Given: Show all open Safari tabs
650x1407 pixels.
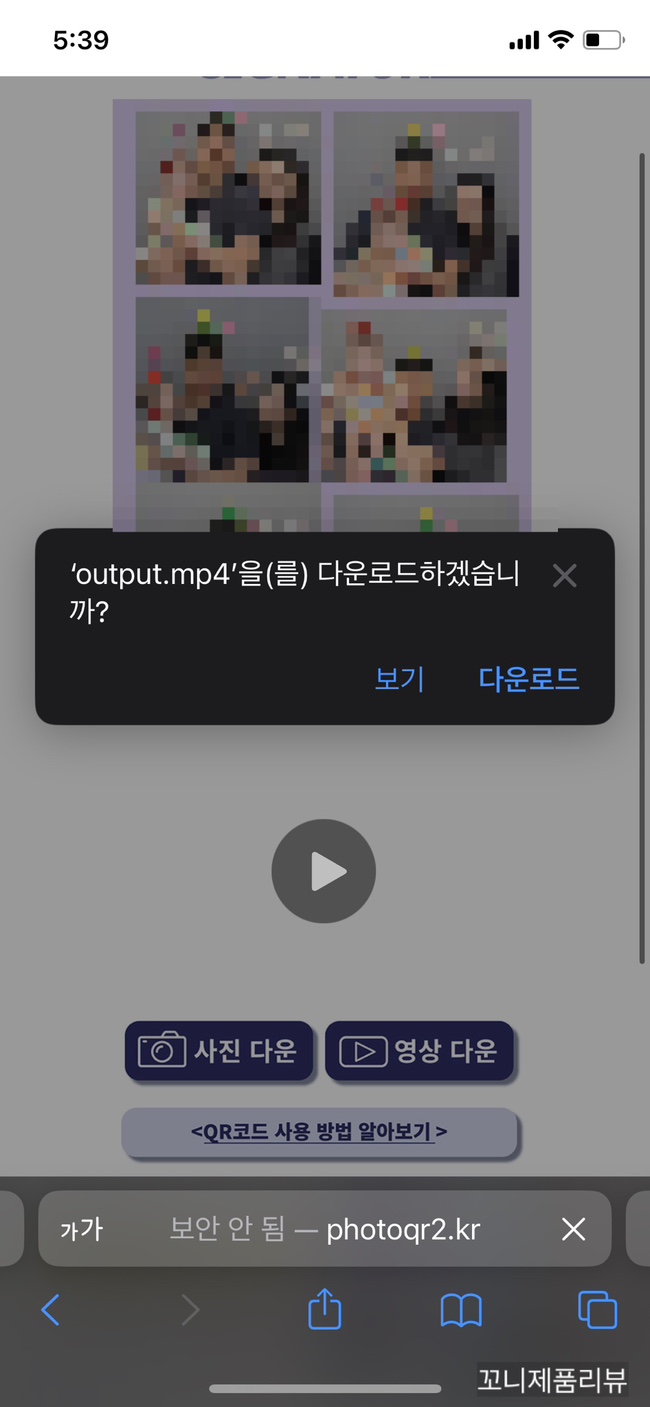Looking at the screenshot, I should pos(597,1309).
